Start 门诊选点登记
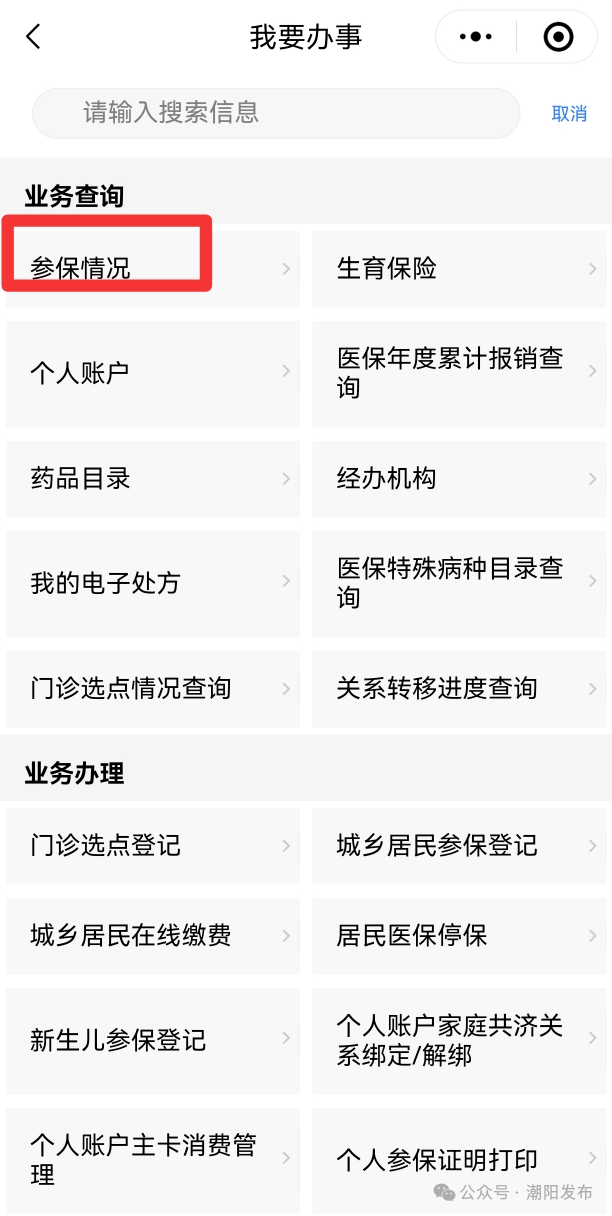612x1216 pixels. point(152,846)
